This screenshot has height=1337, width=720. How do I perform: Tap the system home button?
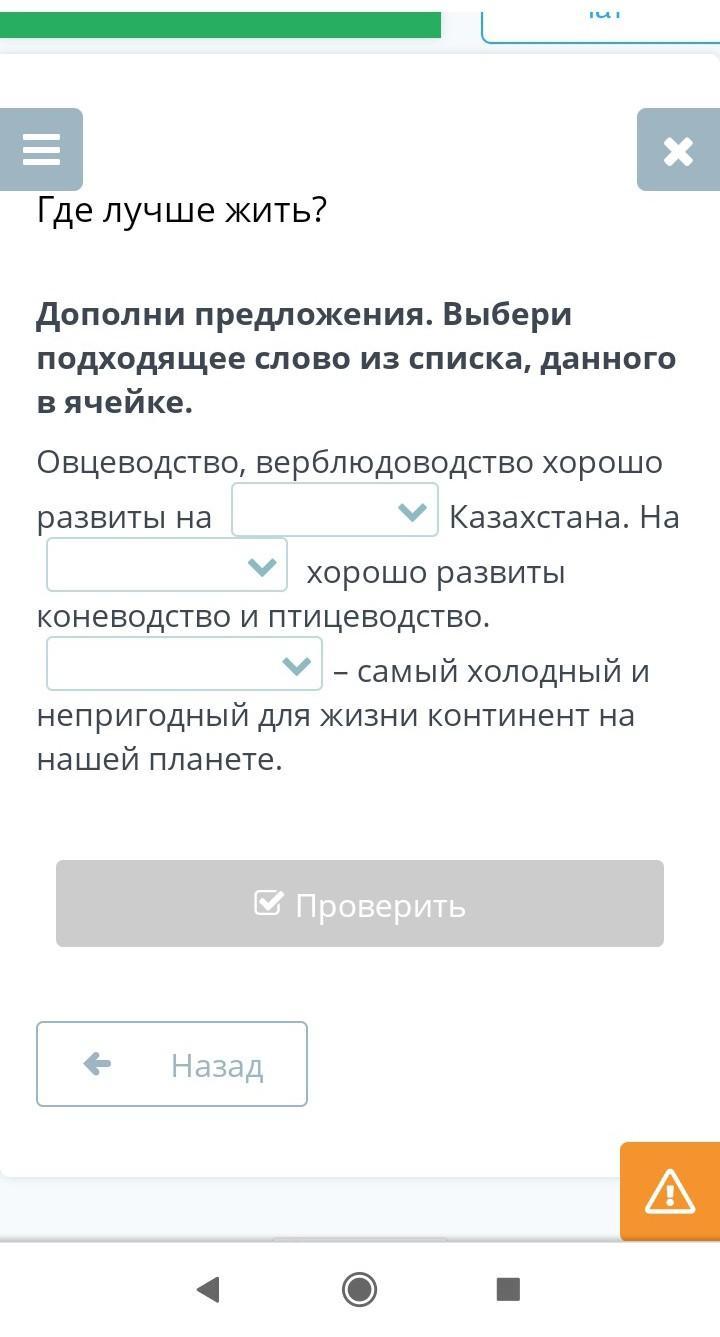[x=359, y=1289]
